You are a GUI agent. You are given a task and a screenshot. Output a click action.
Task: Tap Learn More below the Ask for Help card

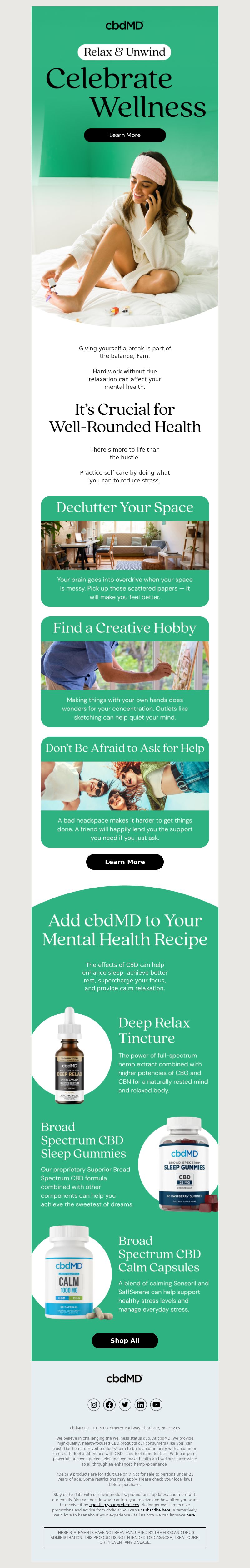124,861
